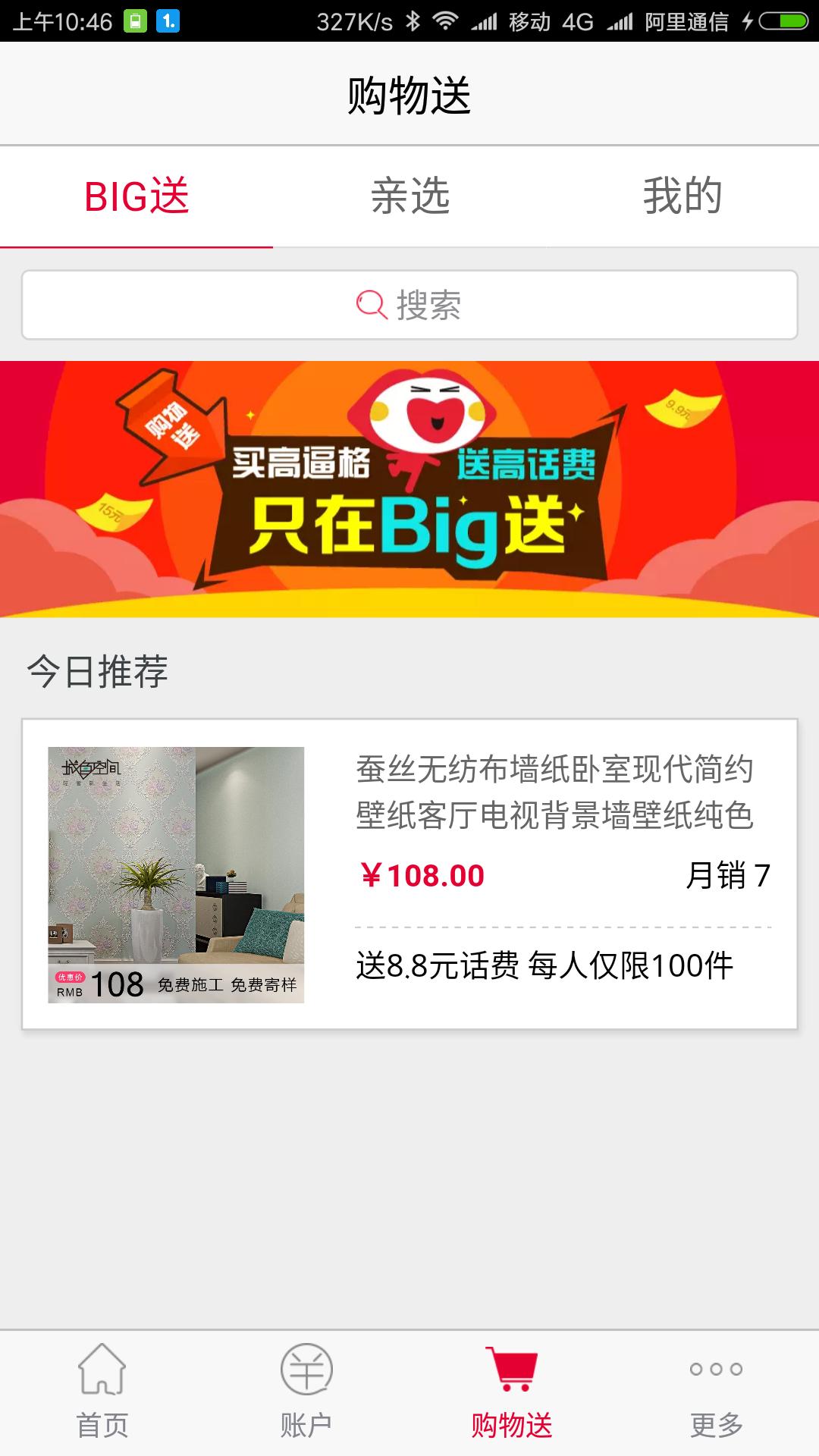The height and width of the screenshot is (1456, 819).
Task: Tap the 搜索 search box
Action: pos(409,305)
